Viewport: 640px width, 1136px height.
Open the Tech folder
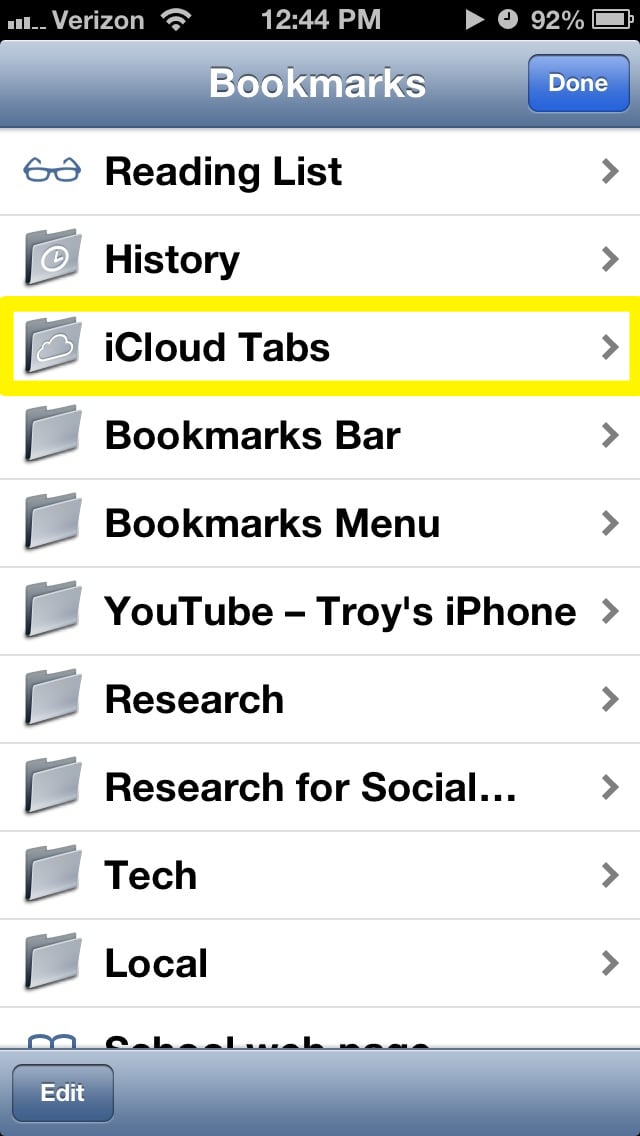pyautogui.click(x=320, y=875)
